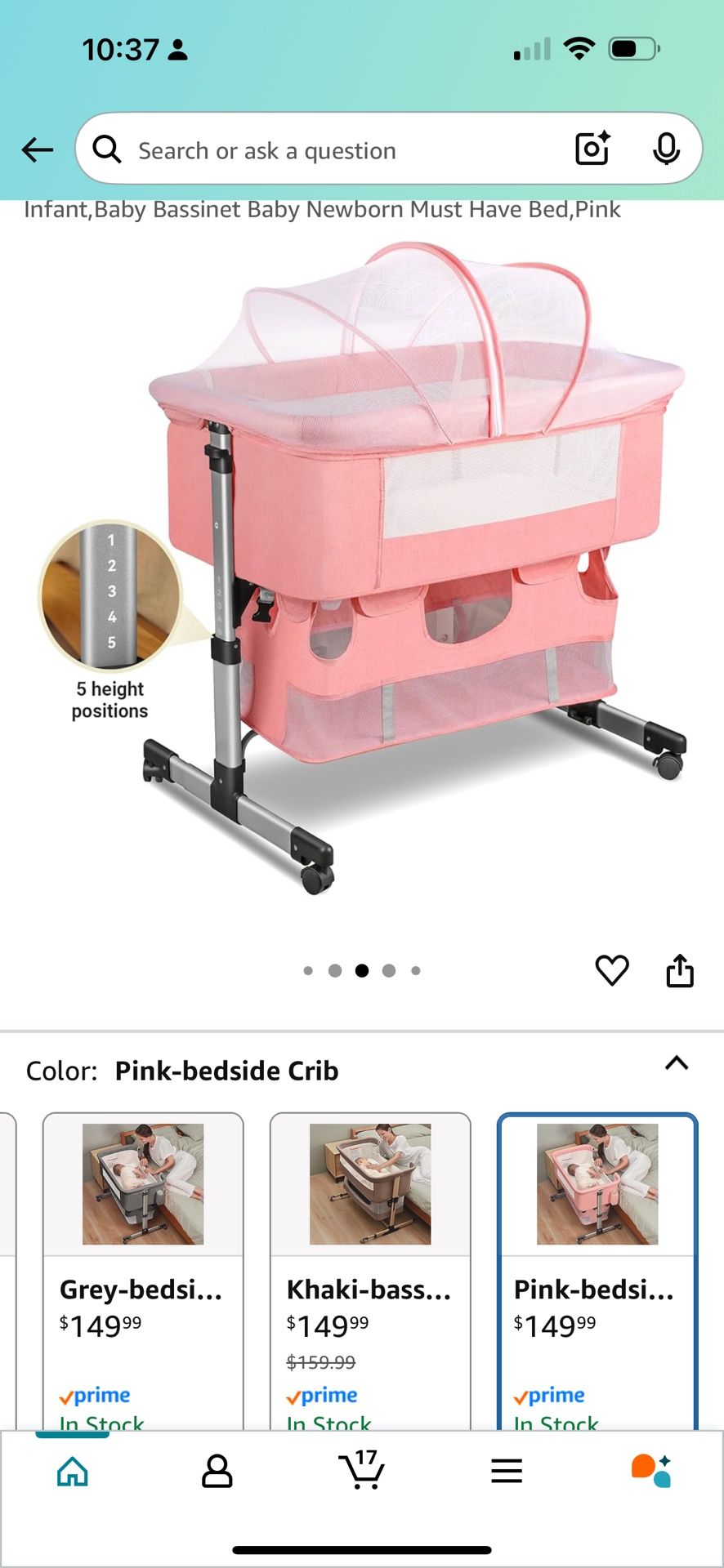This screenshot has width=724, height=1568.
Task: Share this product
Action: (680, 970)
